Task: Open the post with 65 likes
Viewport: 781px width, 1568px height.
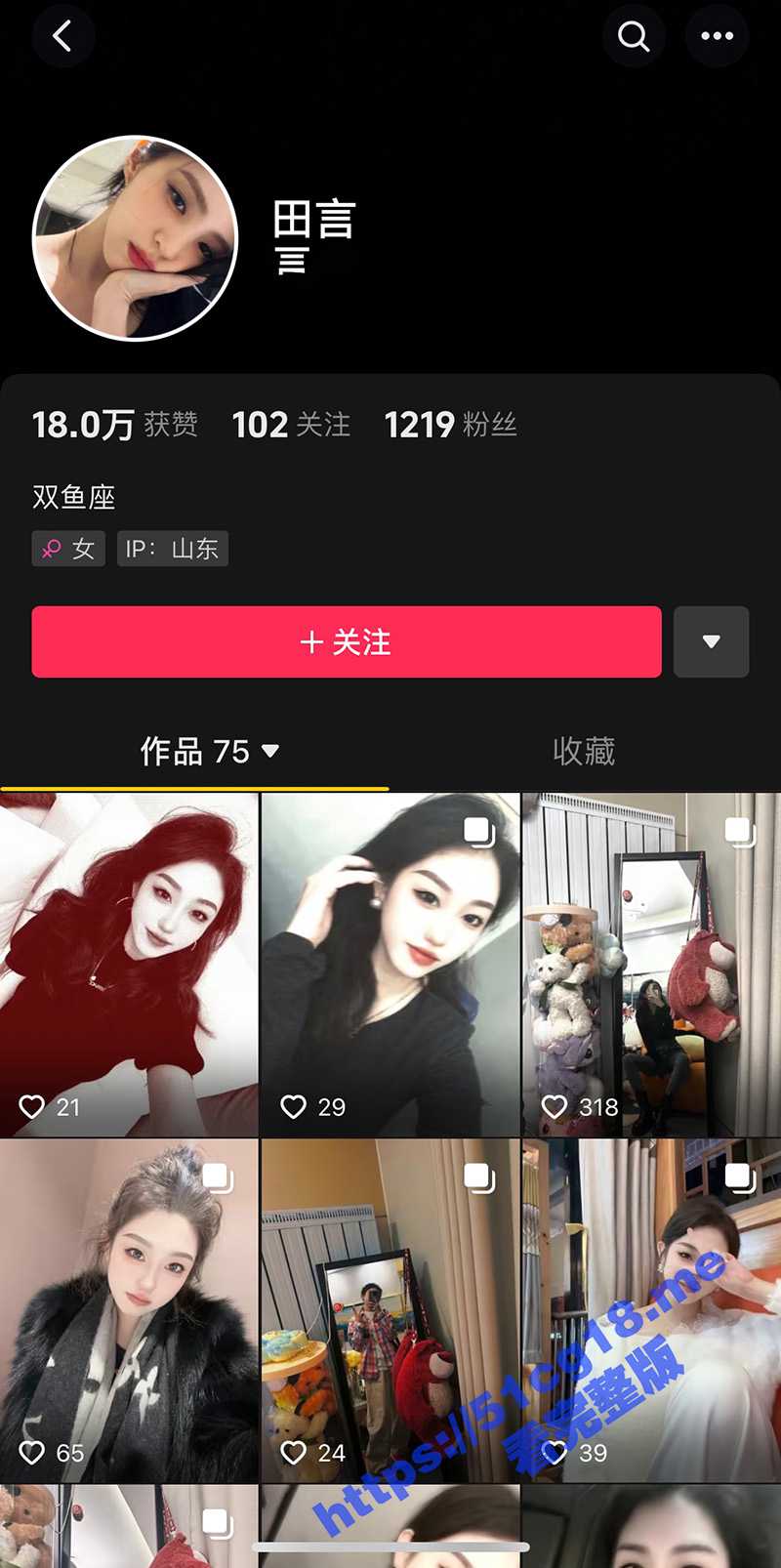Action: pyautogui.click(x=129, y=1310)
